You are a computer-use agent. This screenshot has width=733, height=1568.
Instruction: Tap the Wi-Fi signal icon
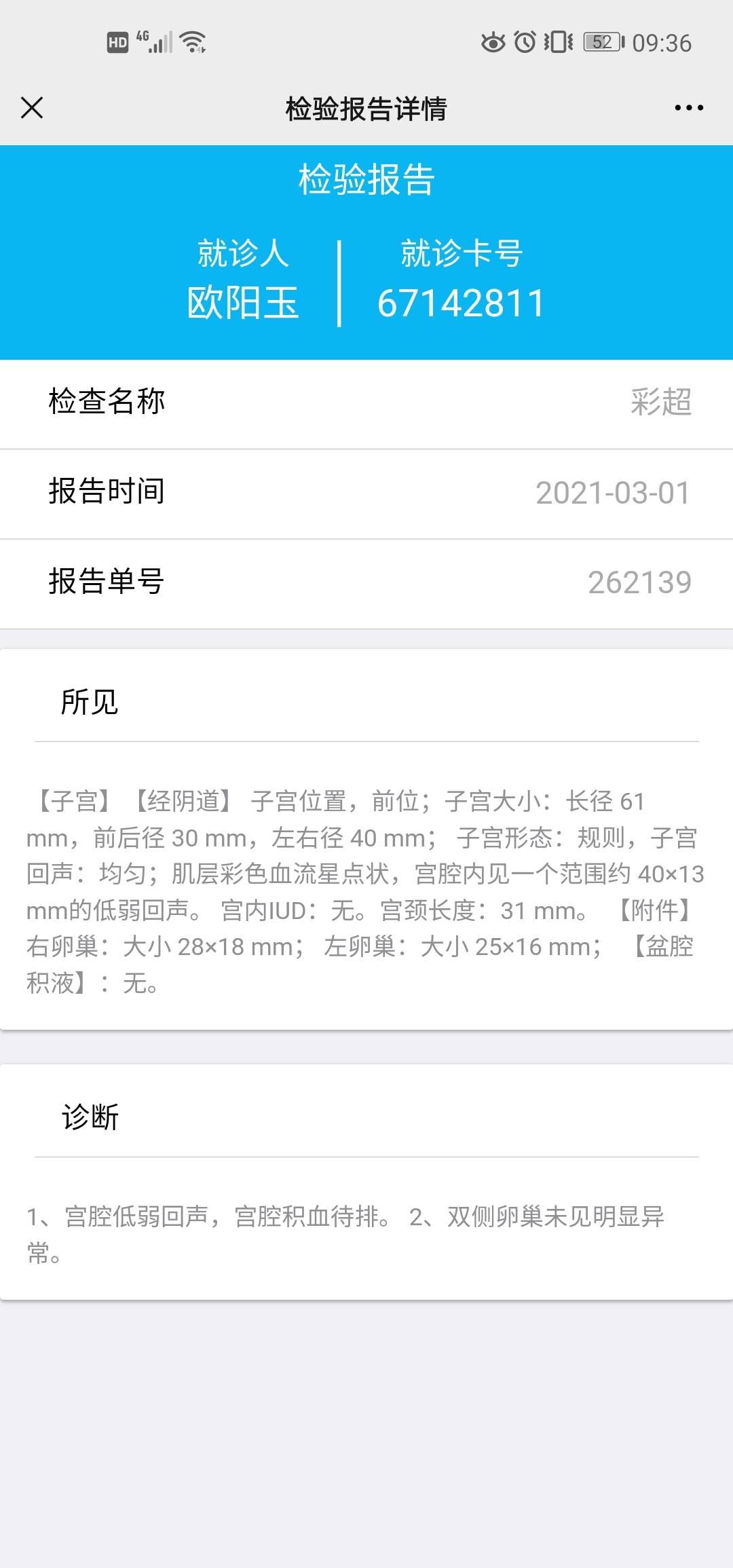[x=193, y=42]
